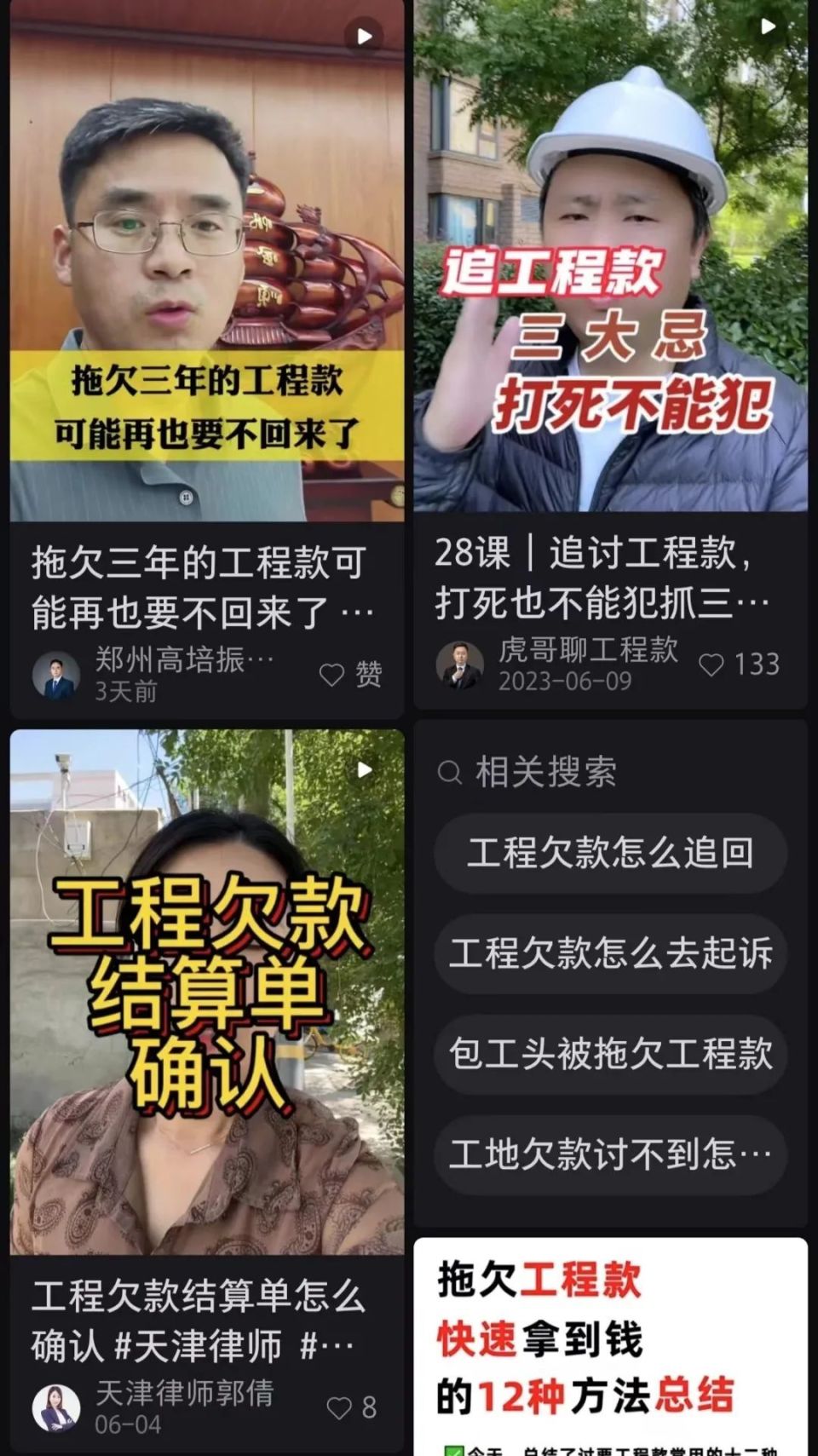The image size is (818, 1456).
Task: View 虎哥聊工程款's profile avatar
Action: click(x=460, y=665)
